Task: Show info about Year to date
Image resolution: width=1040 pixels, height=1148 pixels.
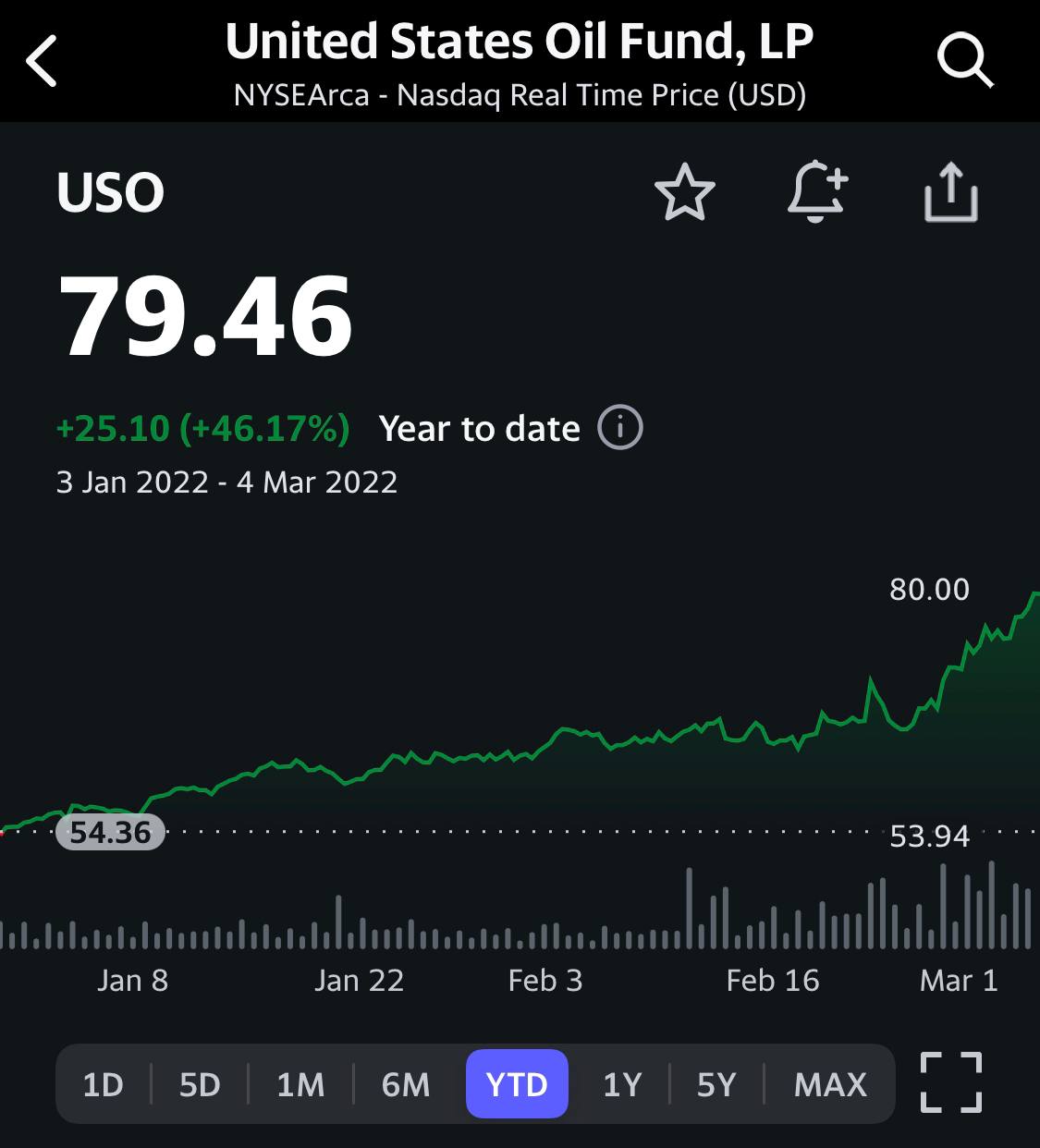Action: coord(619,428)
